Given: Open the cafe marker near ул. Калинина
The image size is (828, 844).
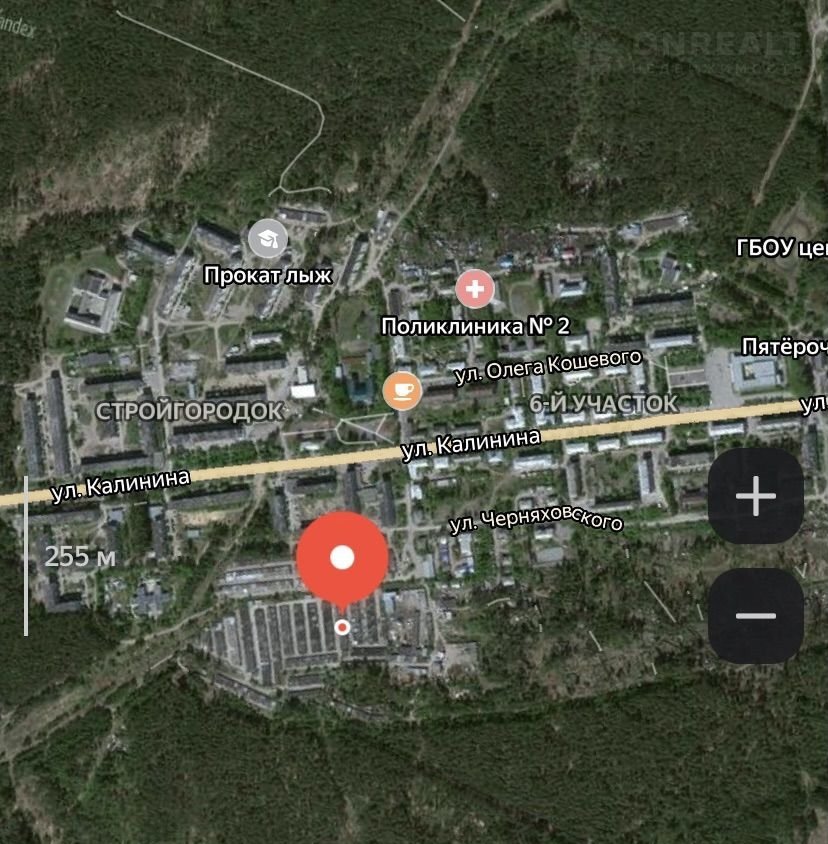Looking at the screenshot, I should click(402, 390).
